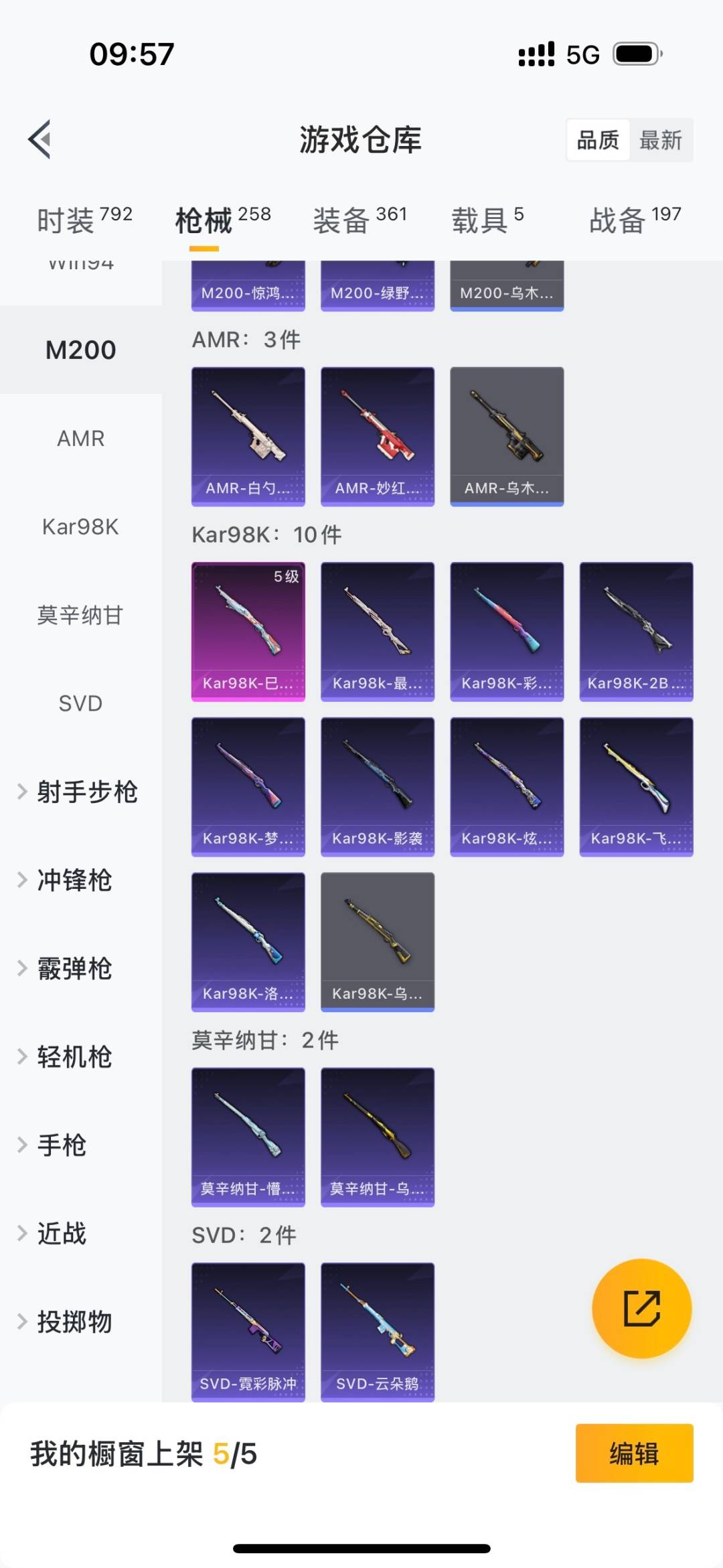Viewport: 723px width, 1568px height.
Task: Select 莫辛纳甘 in the sidebar list
Action: click(80, 616)
